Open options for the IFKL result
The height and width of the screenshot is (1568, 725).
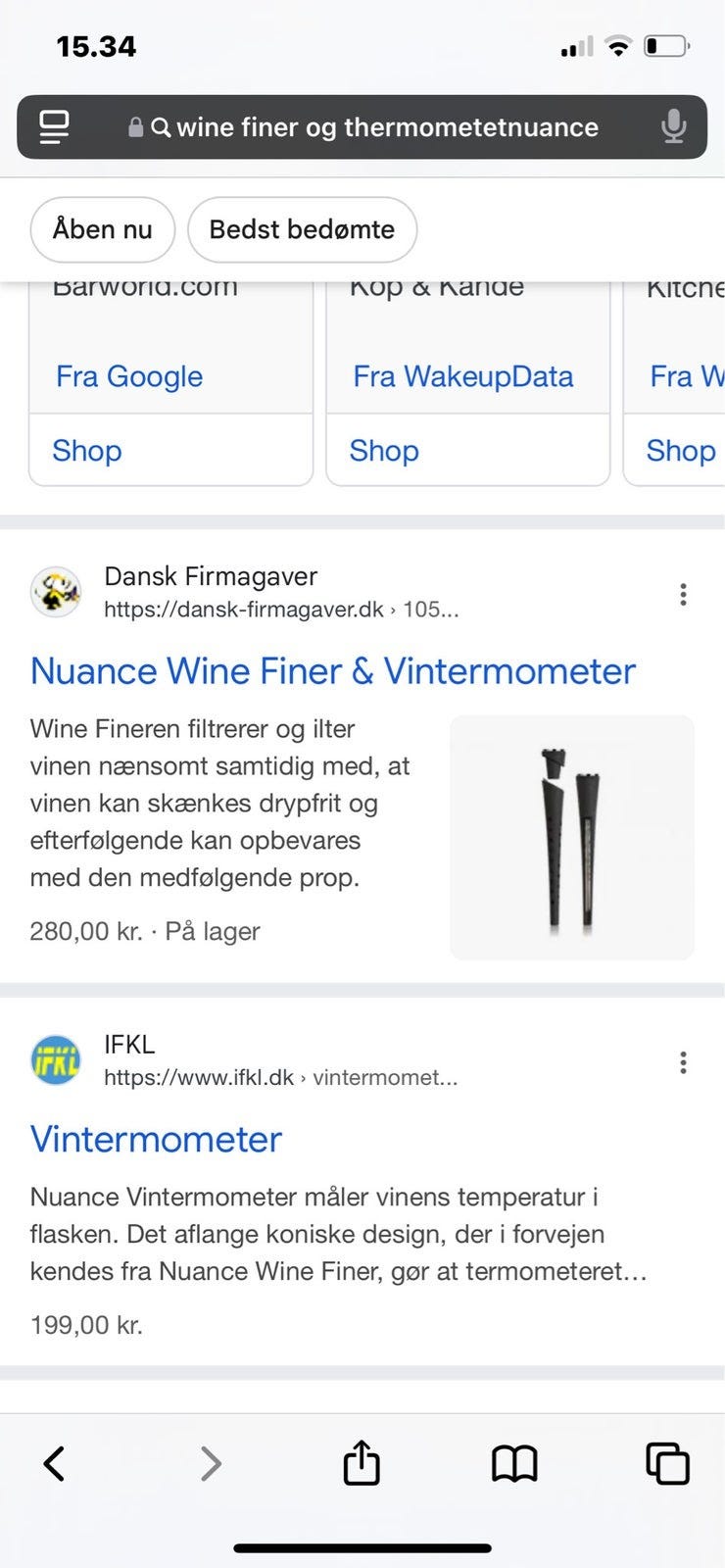pyautogui.click(x=683, y=1062)
